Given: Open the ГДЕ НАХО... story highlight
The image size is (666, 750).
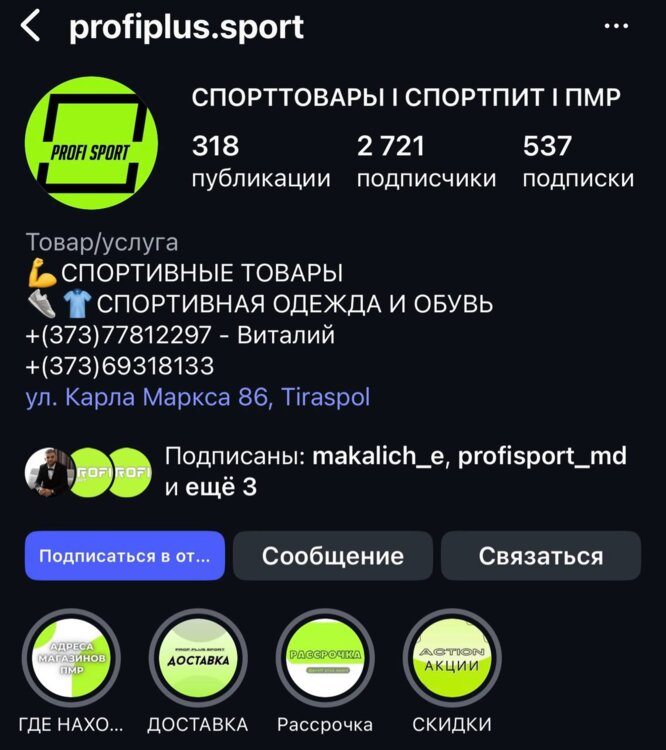Looking at the screenshot, I should click(71, 658).
